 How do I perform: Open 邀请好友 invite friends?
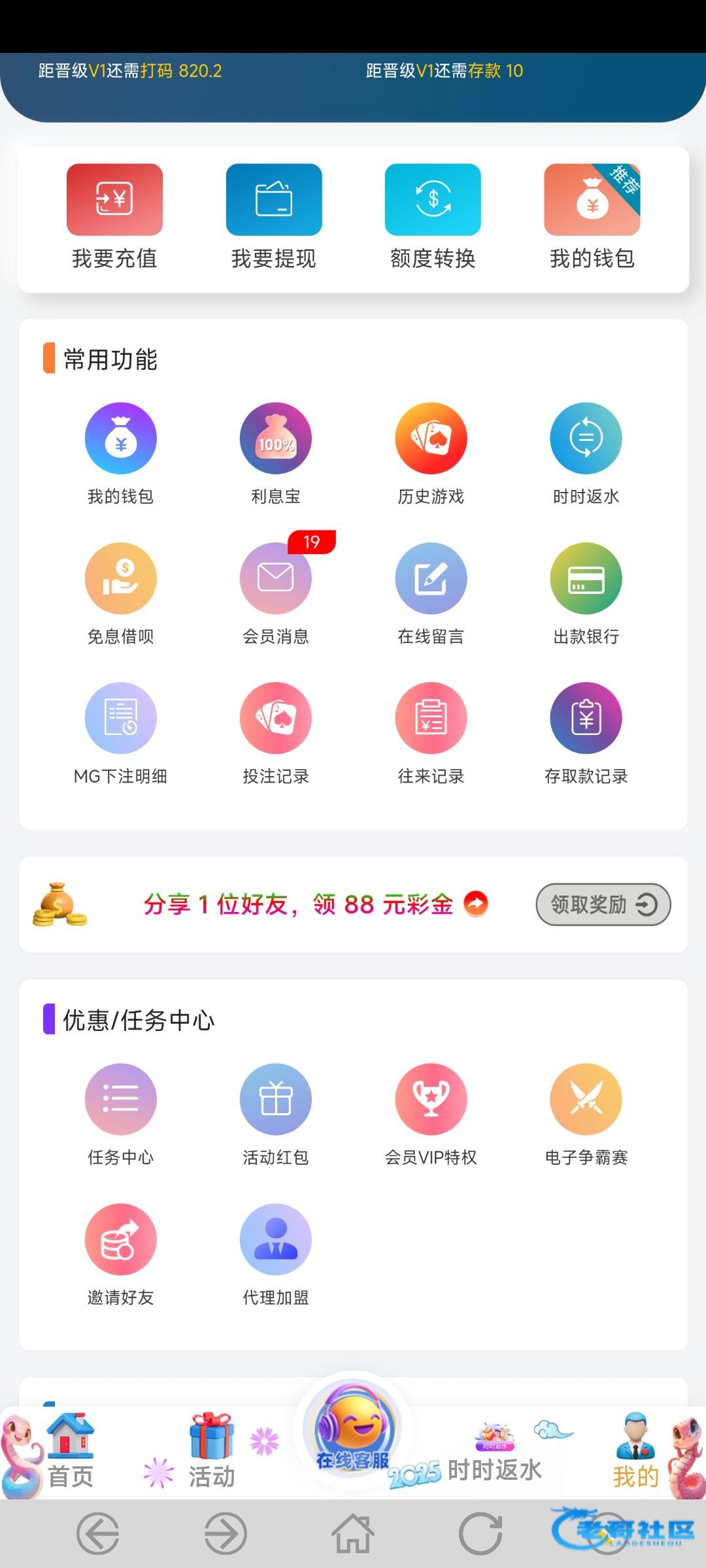point(121,1239)
